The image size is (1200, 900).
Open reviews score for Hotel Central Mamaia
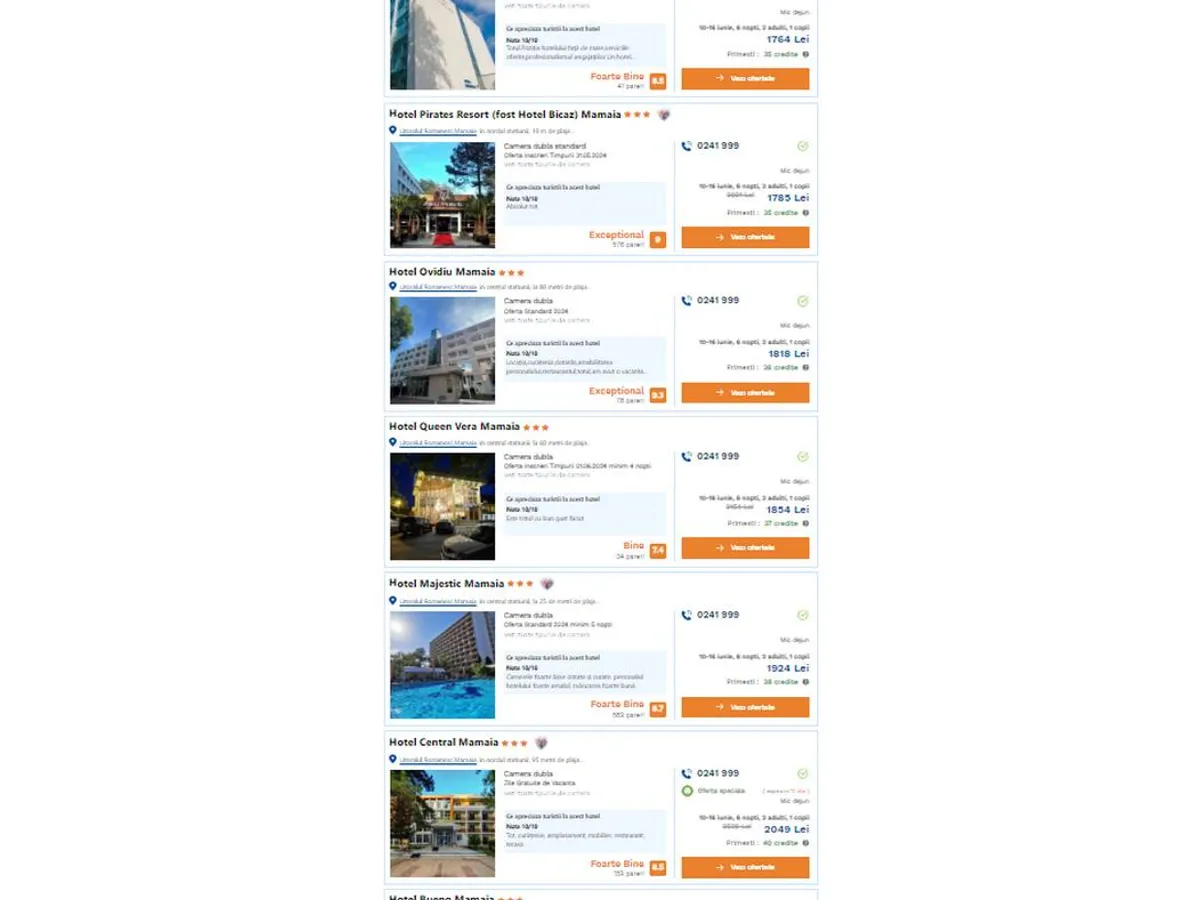[x=657, y=867]
